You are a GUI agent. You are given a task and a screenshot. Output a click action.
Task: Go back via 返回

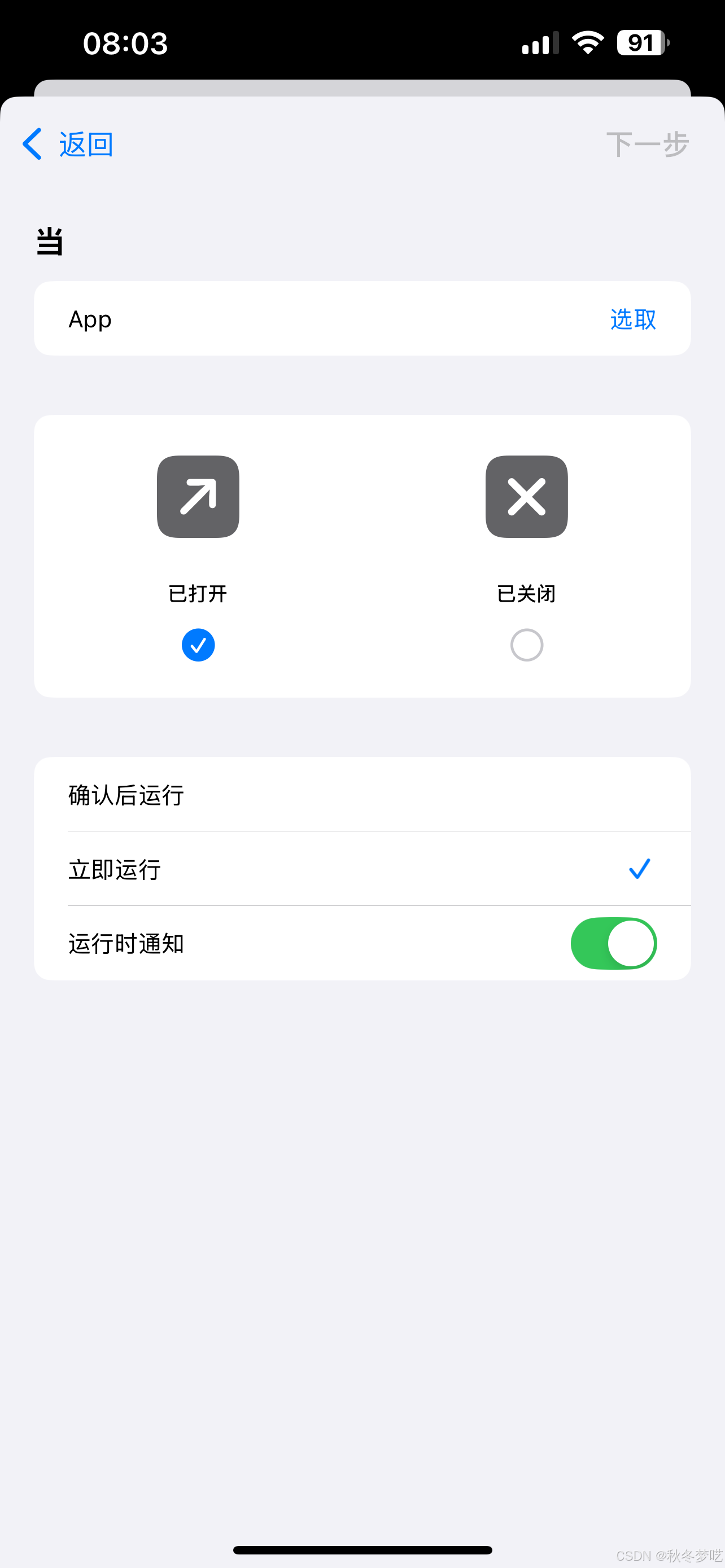tap(68, 144)
